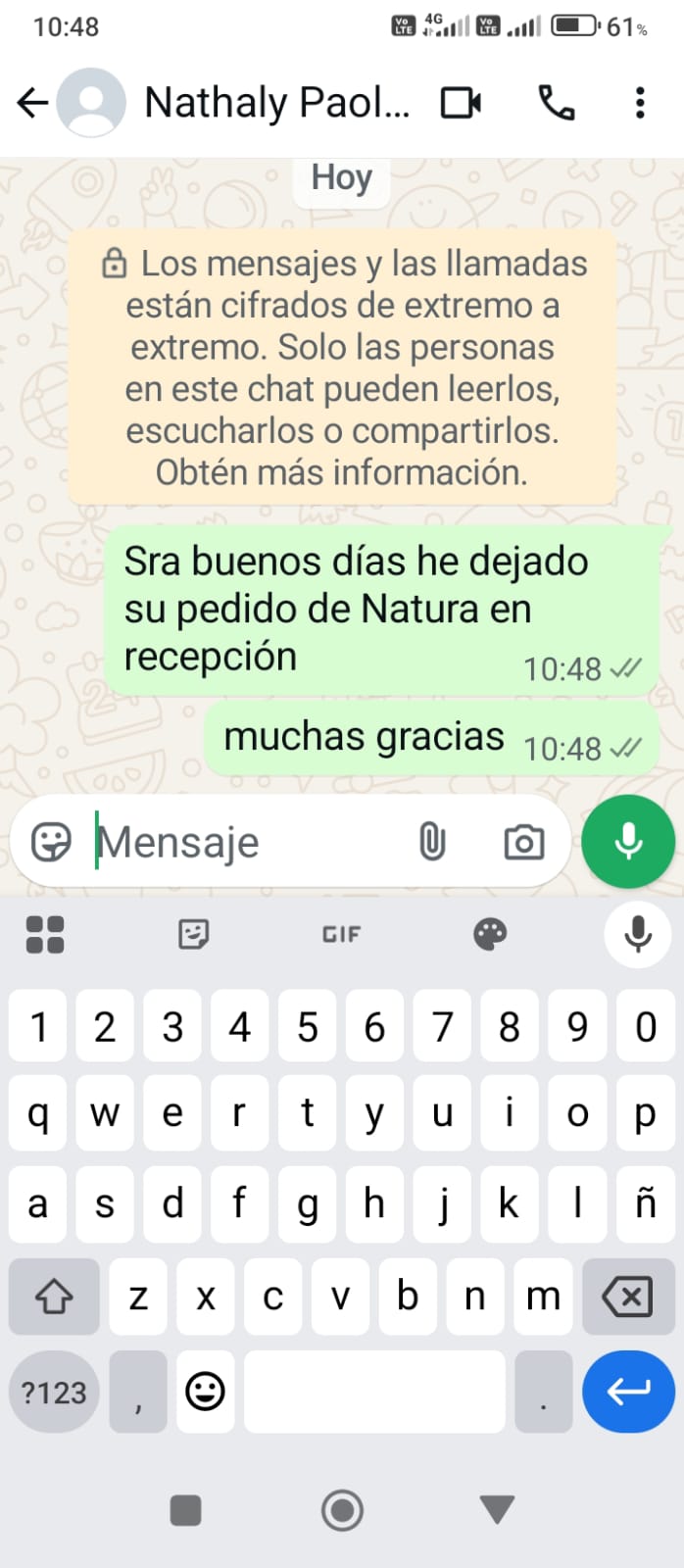Screen dimensions: 684x1568
Task: Open the camera from the message bar
Action: click(524, 842)
